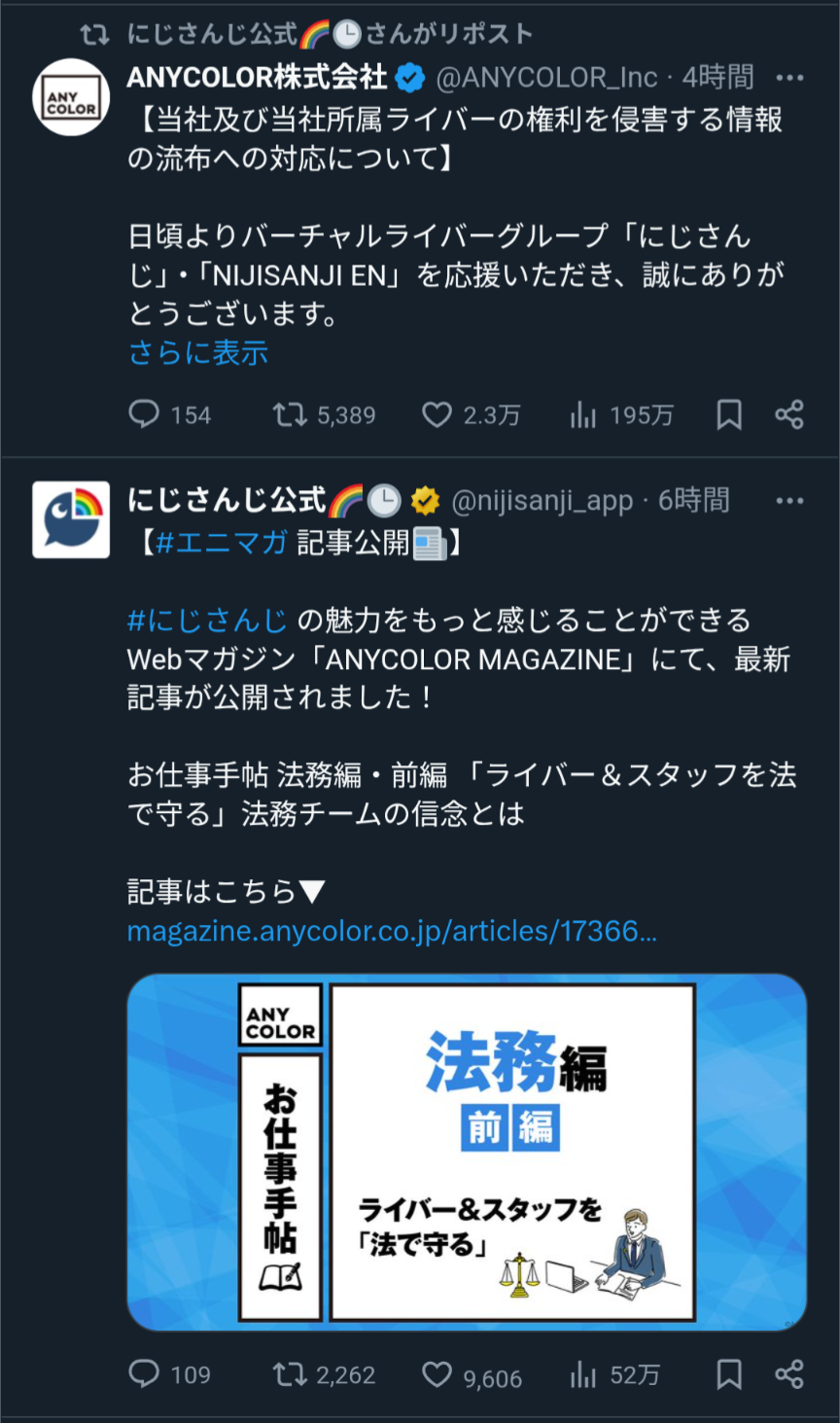Open overflow menu on ANYCOLOR株式会社 post
840x1423 pixels.
789,78
